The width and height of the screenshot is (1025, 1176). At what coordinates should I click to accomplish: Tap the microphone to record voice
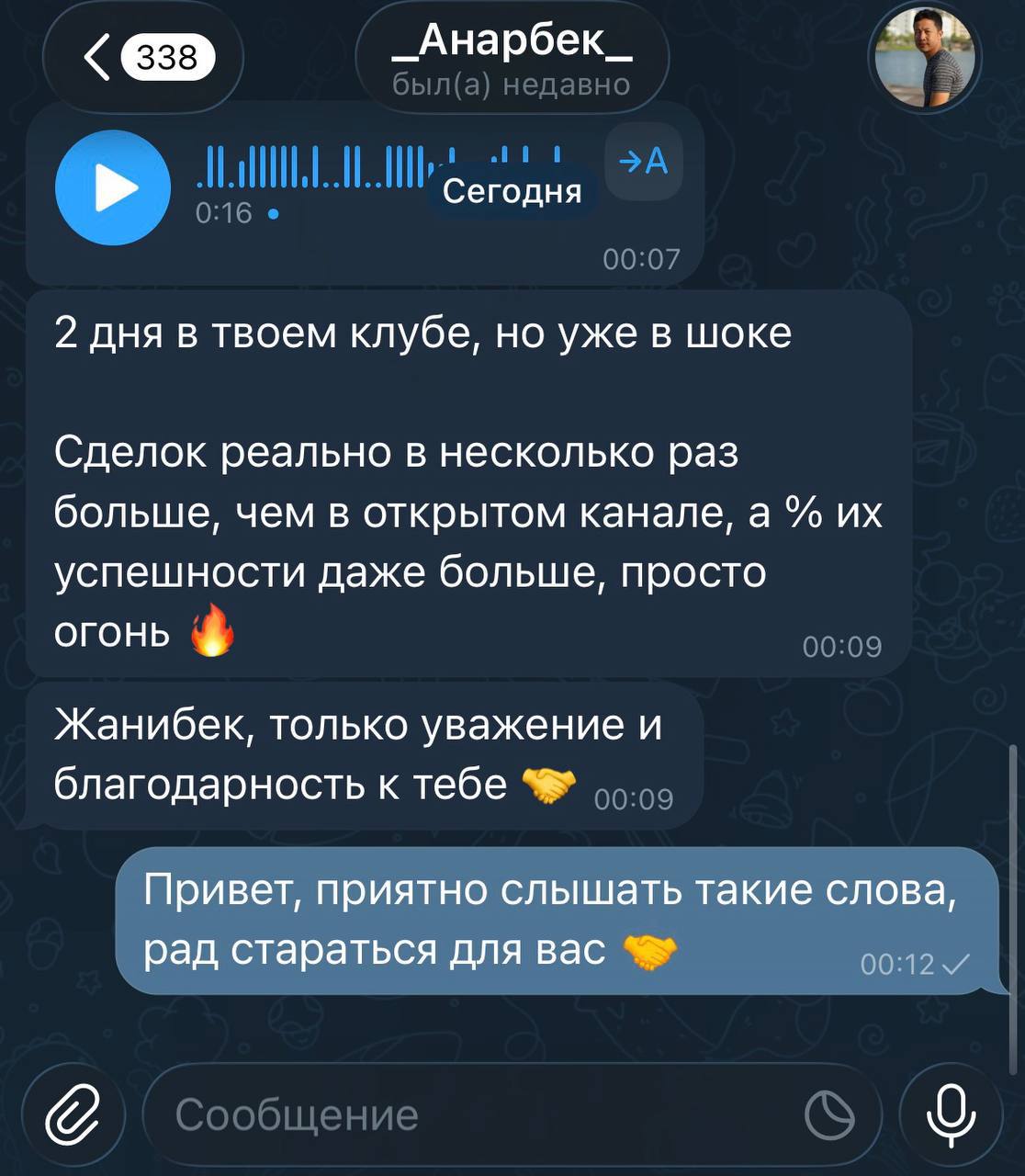pyautogui.click(x=951, y=1115)
